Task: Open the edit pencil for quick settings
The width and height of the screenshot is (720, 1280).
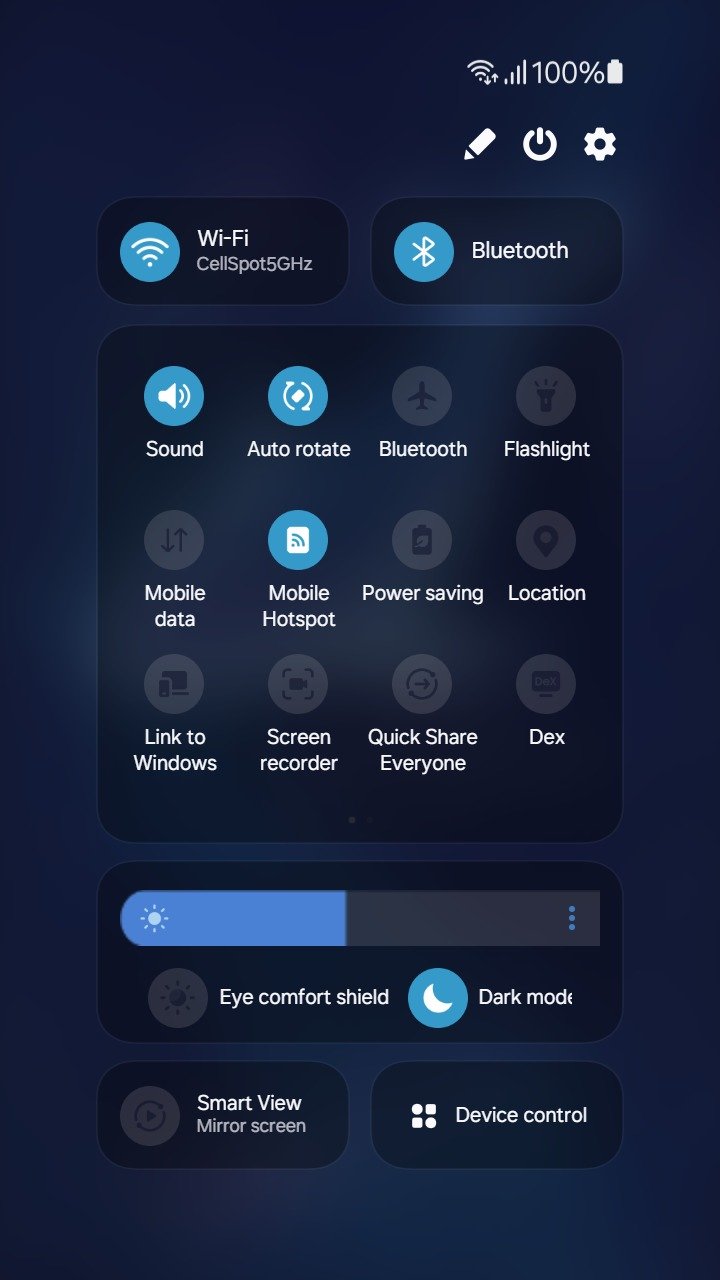Action: point(480,145)
